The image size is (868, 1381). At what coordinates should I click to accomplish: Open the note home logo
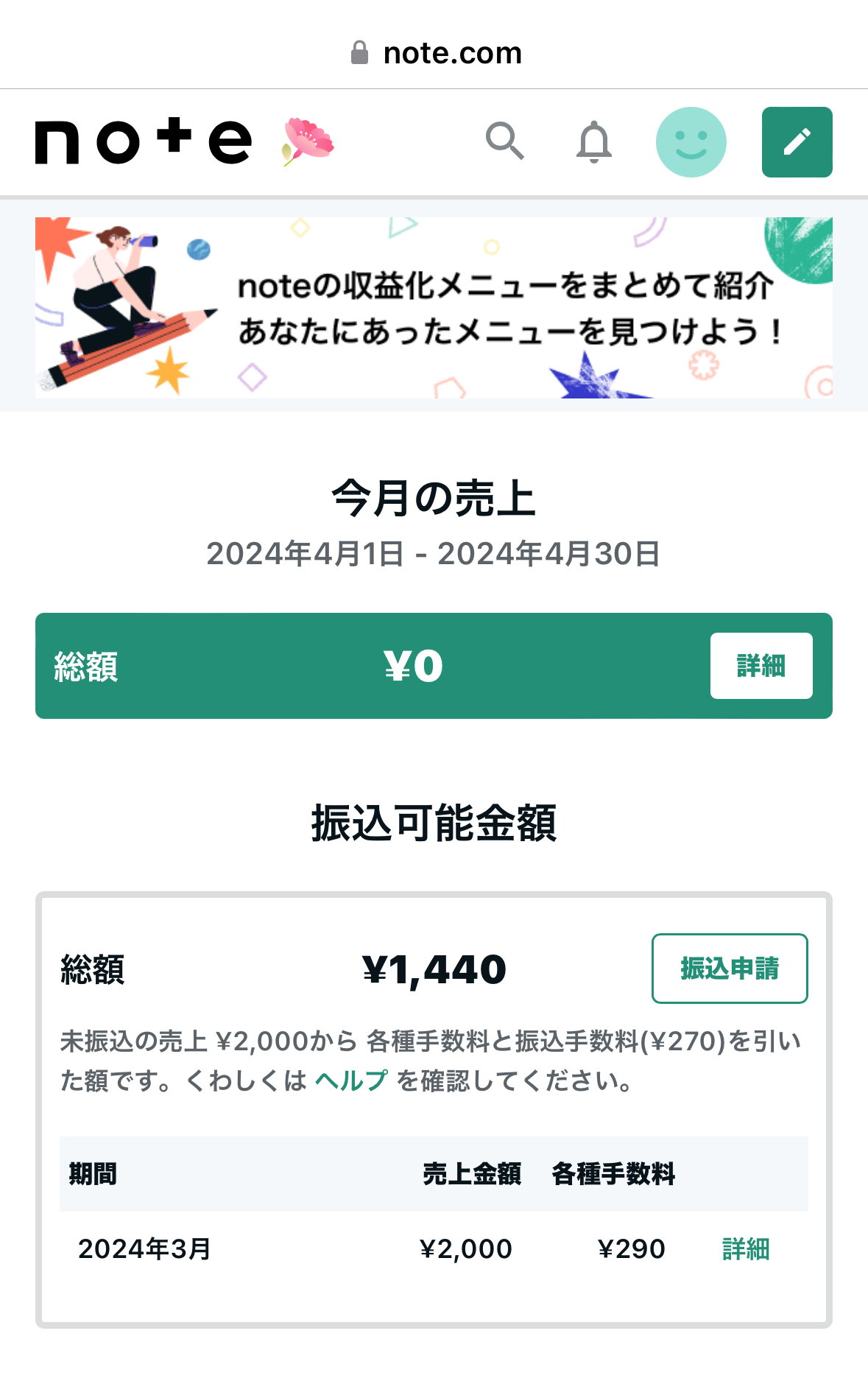[x=144, y=141]
